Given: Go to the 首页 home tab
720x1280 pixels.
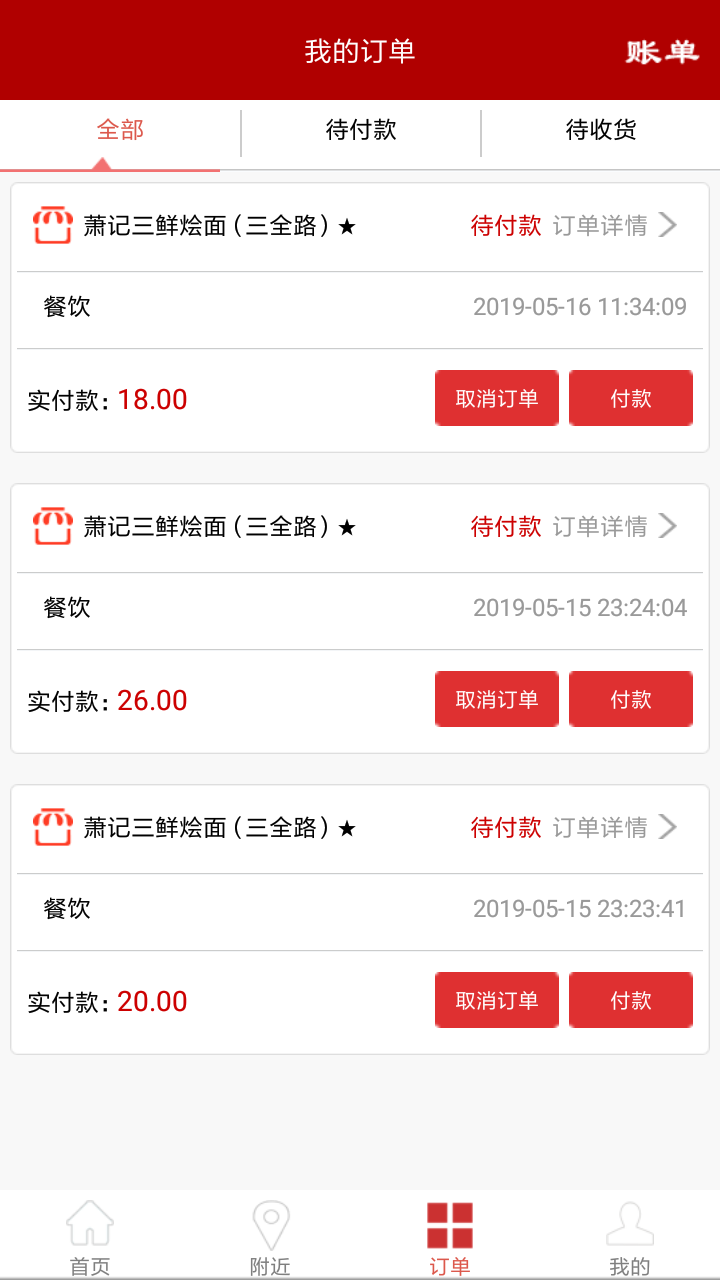Looking at the screenshot, I should tap(90, 1238).
